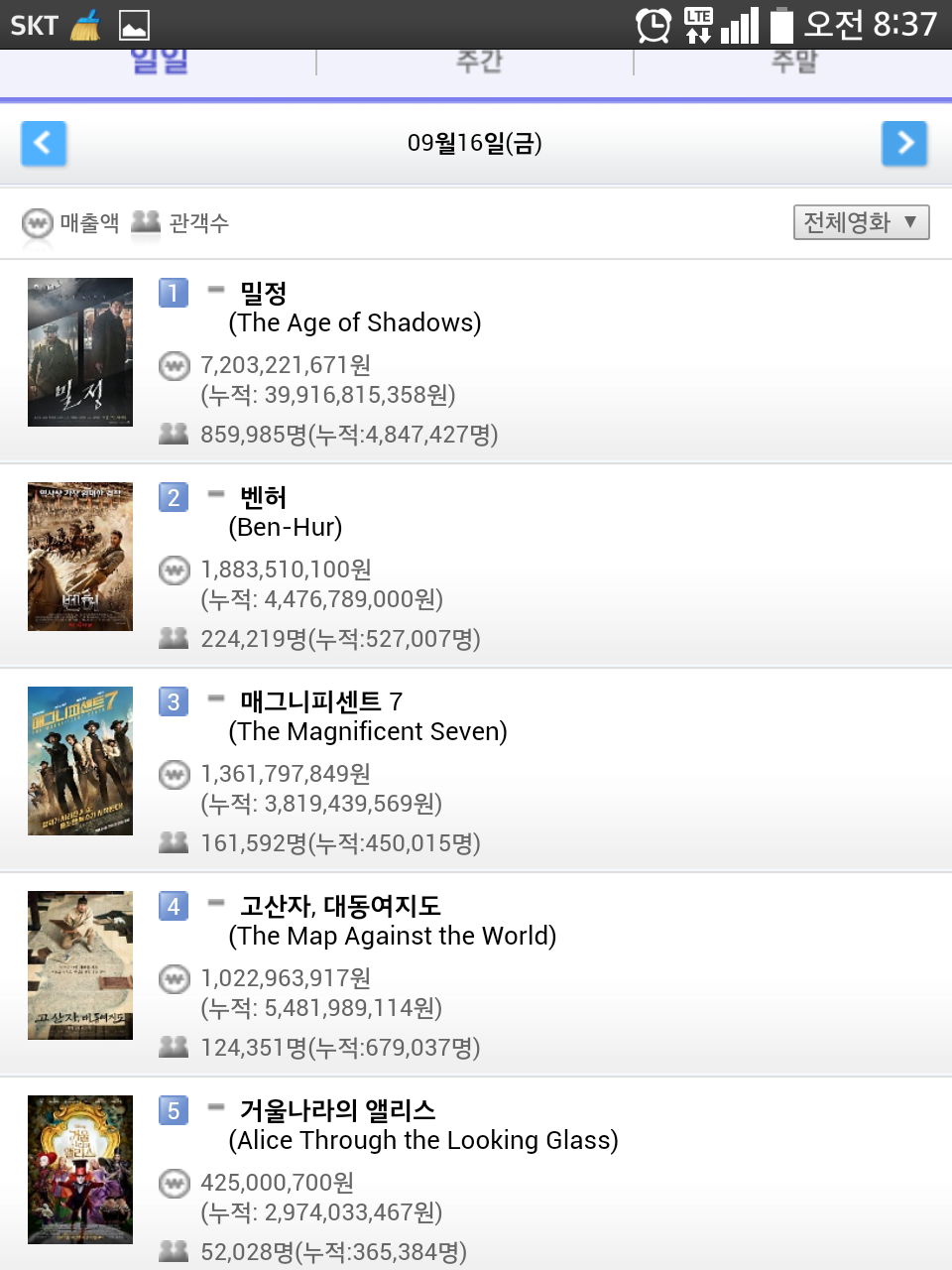Open The Magnificent Seven movie entry

coord(476,770)
